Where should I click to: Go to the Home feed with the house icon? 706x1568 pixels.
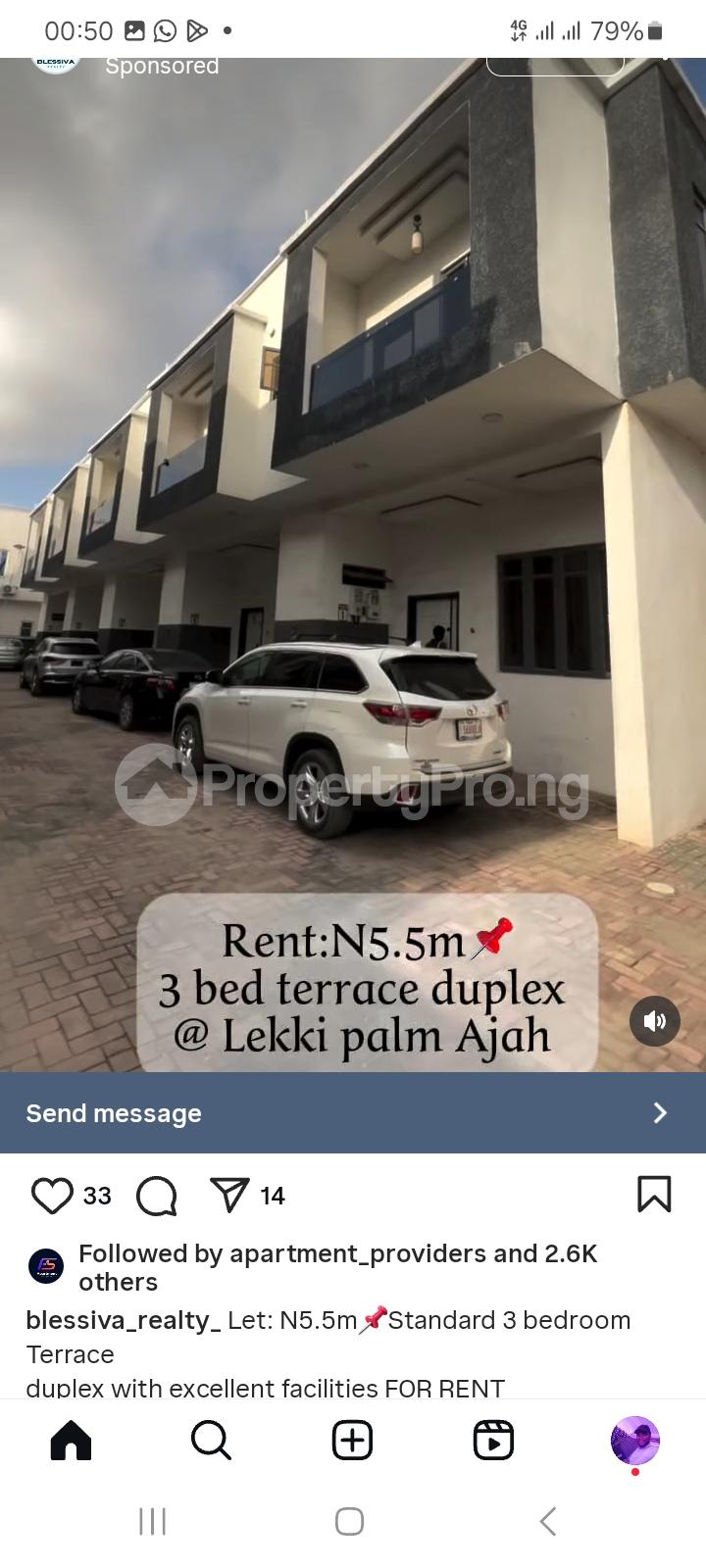pos(70,1441)
